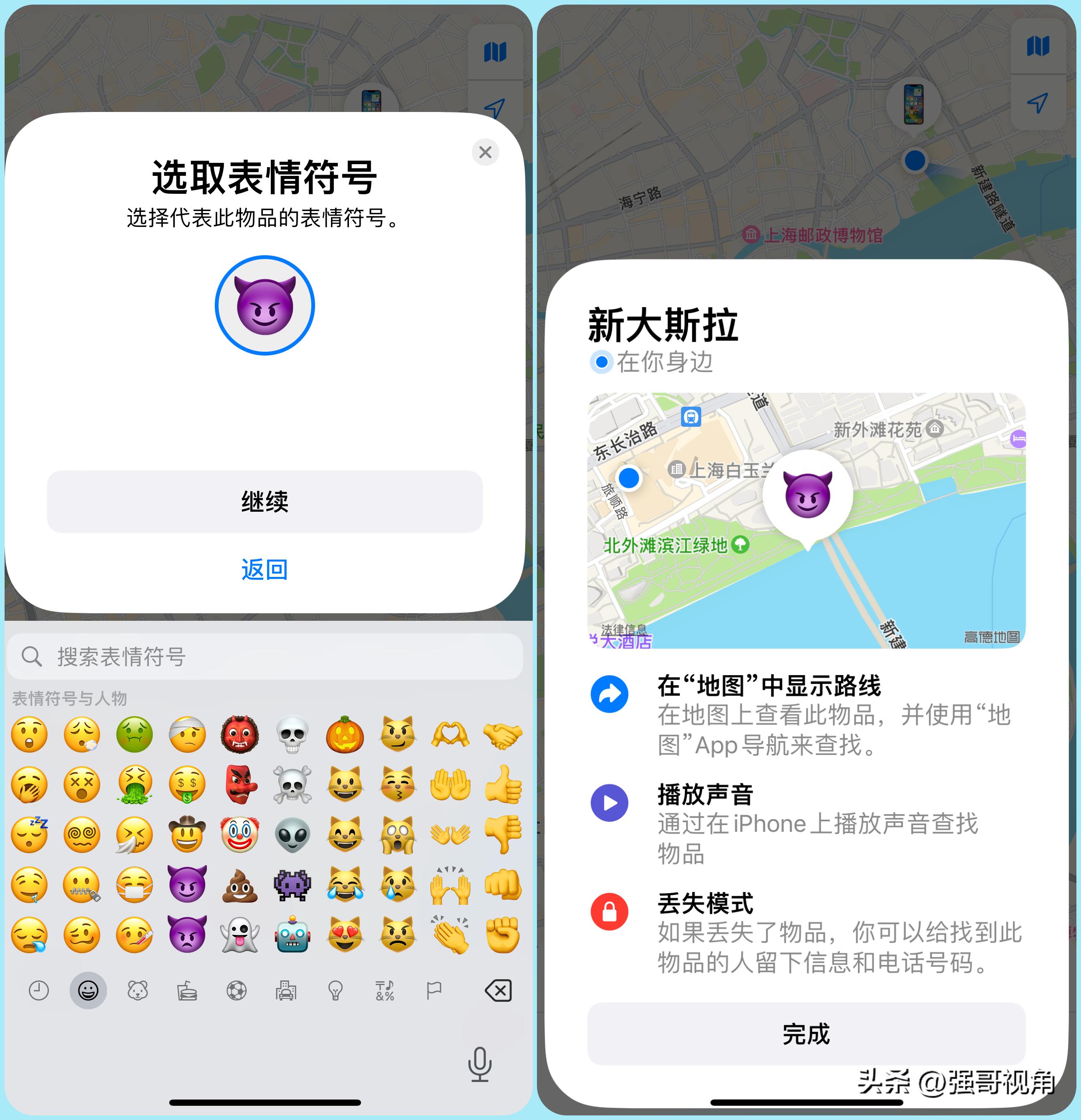Open the objects lightbulb emoji category

pyautogui.click(x=336, y=991)
